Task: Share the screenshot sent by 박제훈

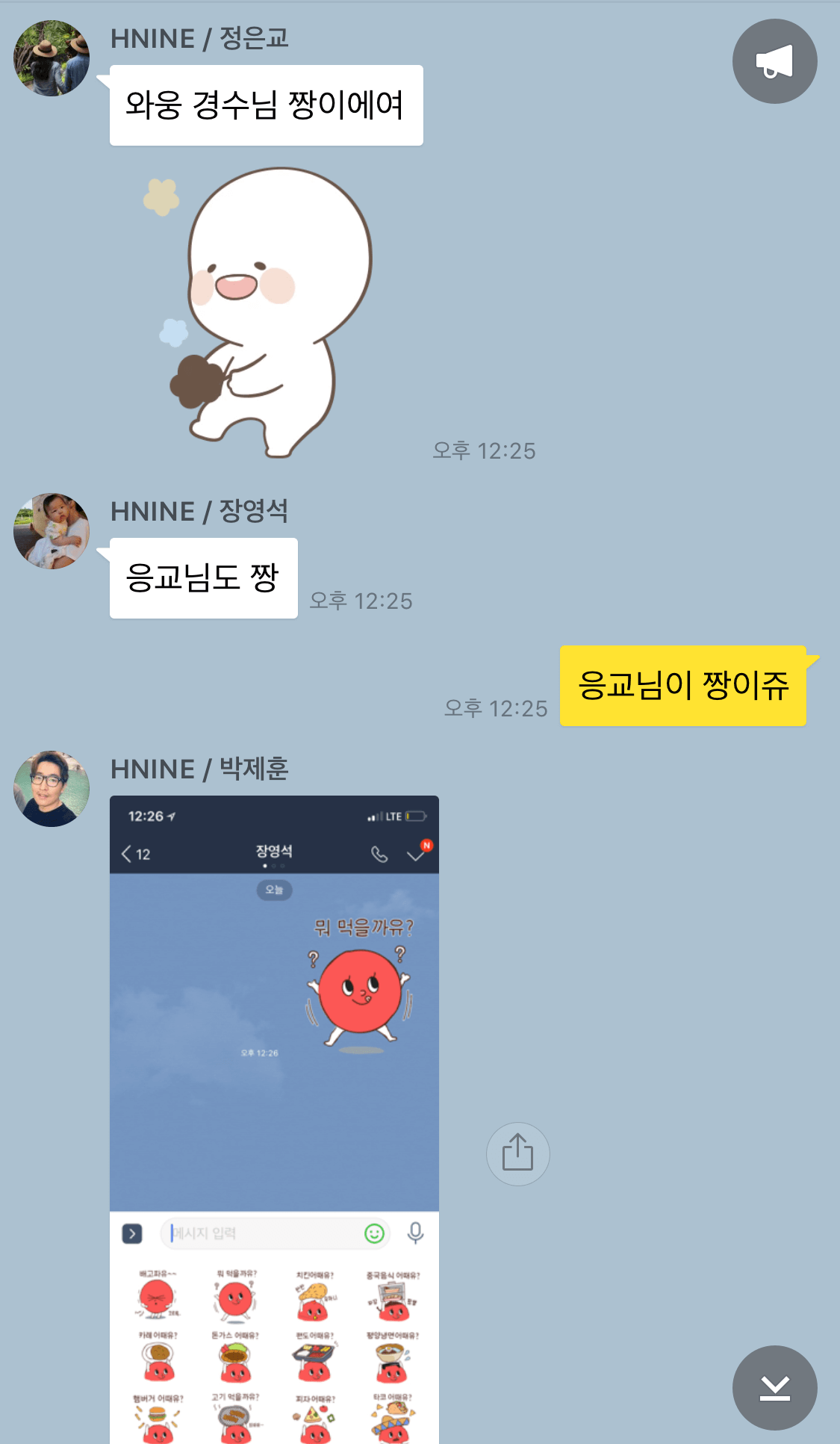Action: pyautogui.click(x=517, y=1153)
